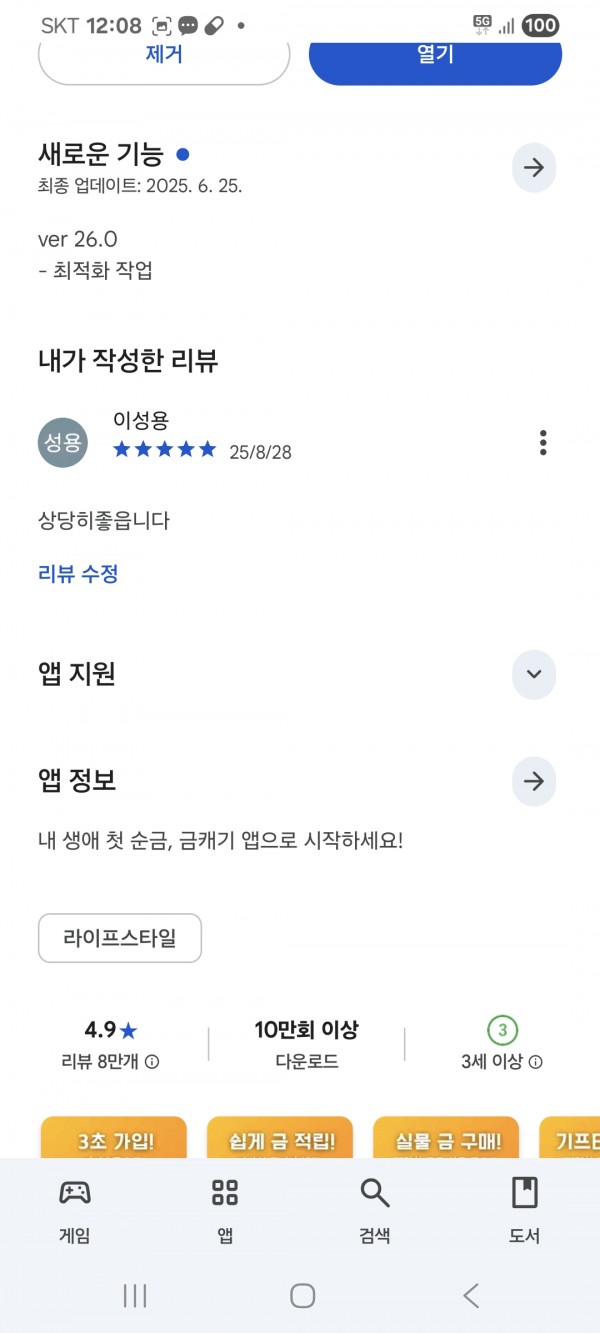Tap the 제거 uninstall button
600x1333 pixels.
pyautogui.click(x=164, y=60)
